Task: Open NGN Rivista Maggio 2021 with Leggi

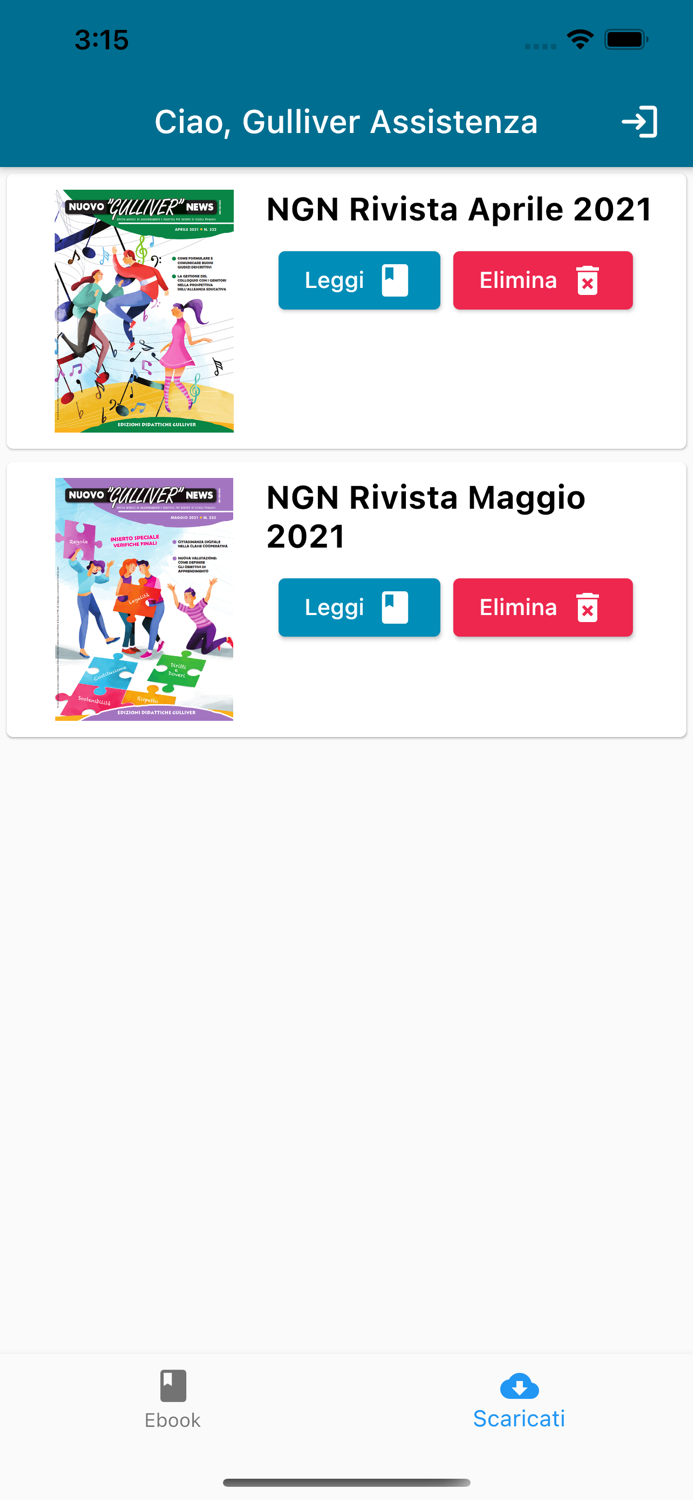Action: click(359, 607)
